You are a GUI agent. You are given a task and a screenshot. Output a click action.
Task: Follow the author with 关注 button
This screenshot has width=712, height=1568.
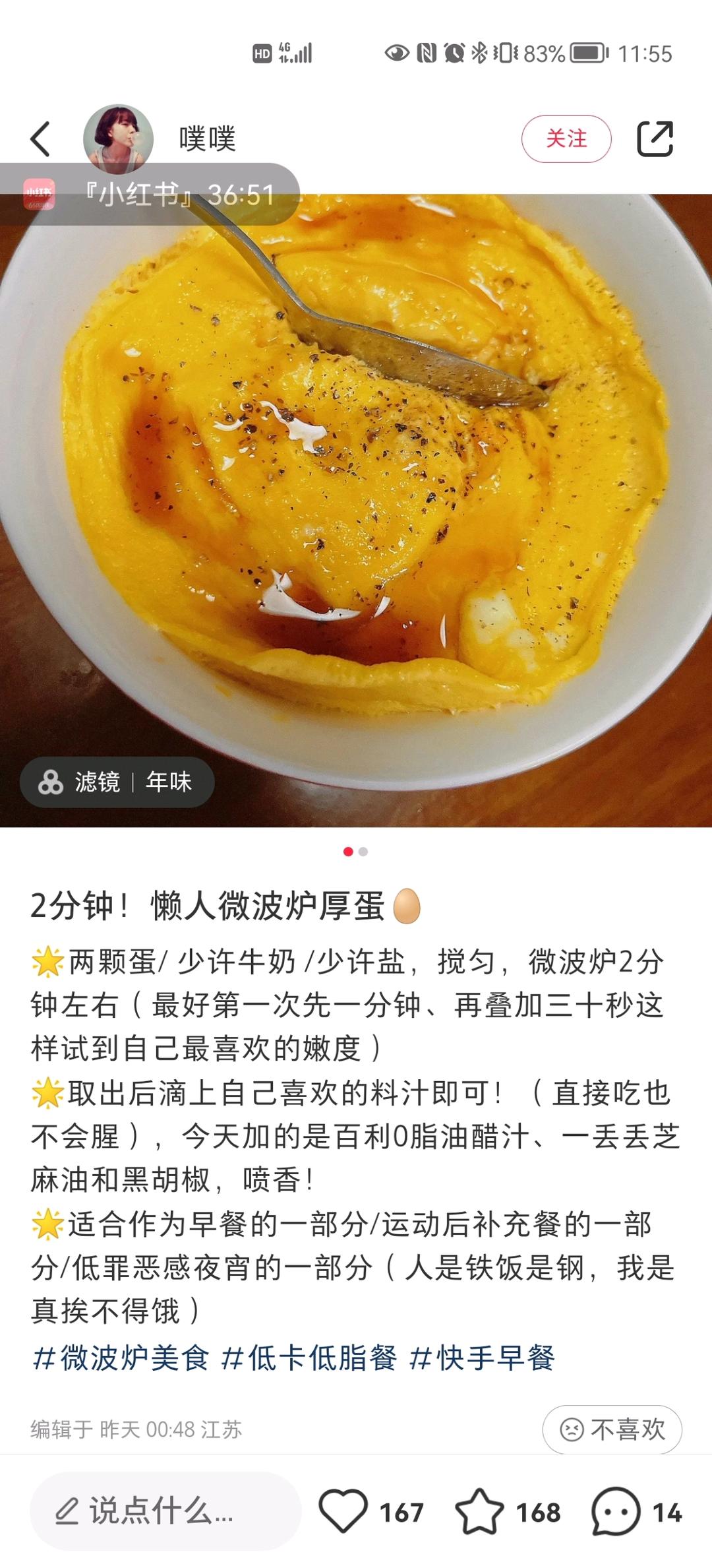pos(566,139)
